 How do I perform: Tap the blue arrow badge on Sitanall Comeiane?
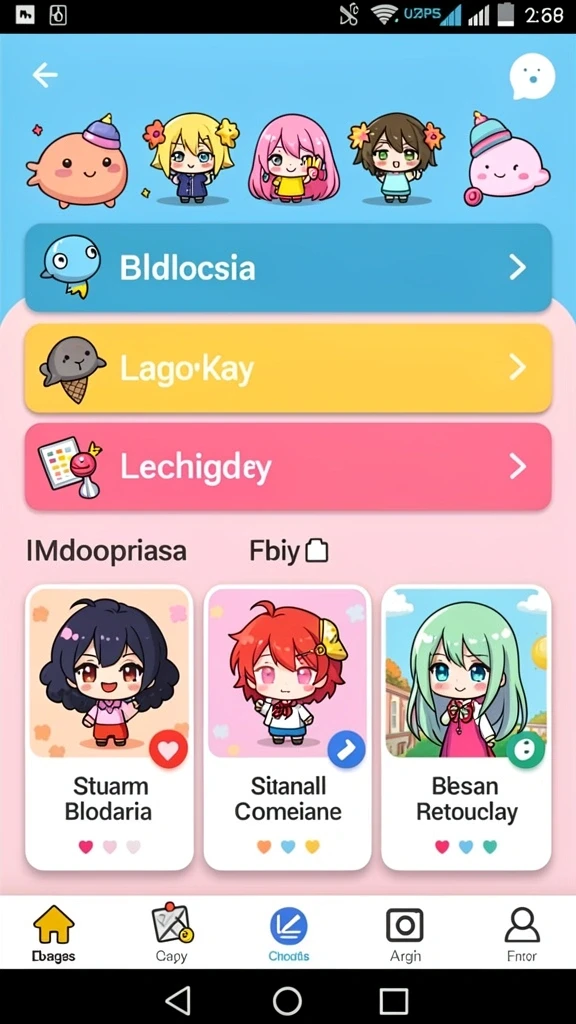click(346, 748)
